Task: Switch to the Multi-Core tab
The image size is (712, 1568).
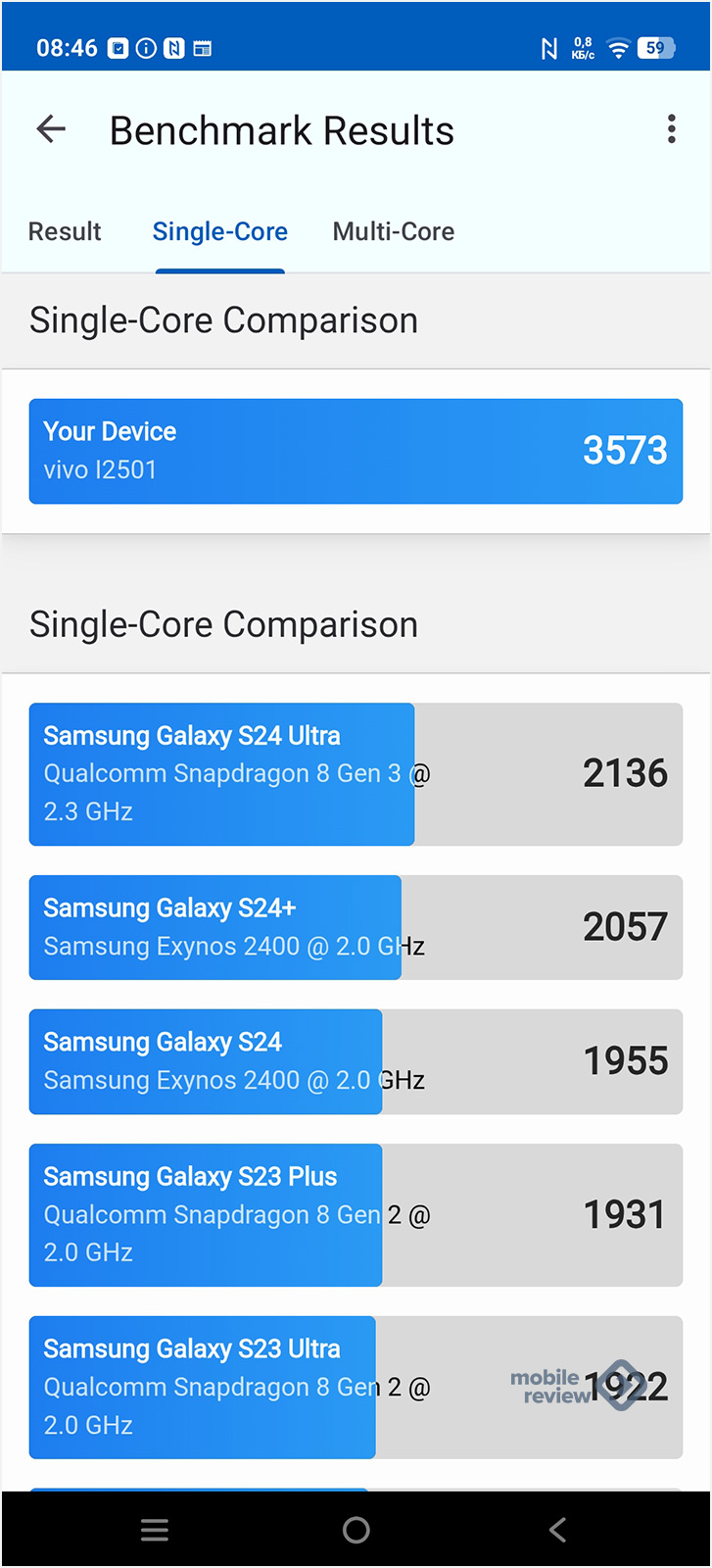Action: point(393,232)
